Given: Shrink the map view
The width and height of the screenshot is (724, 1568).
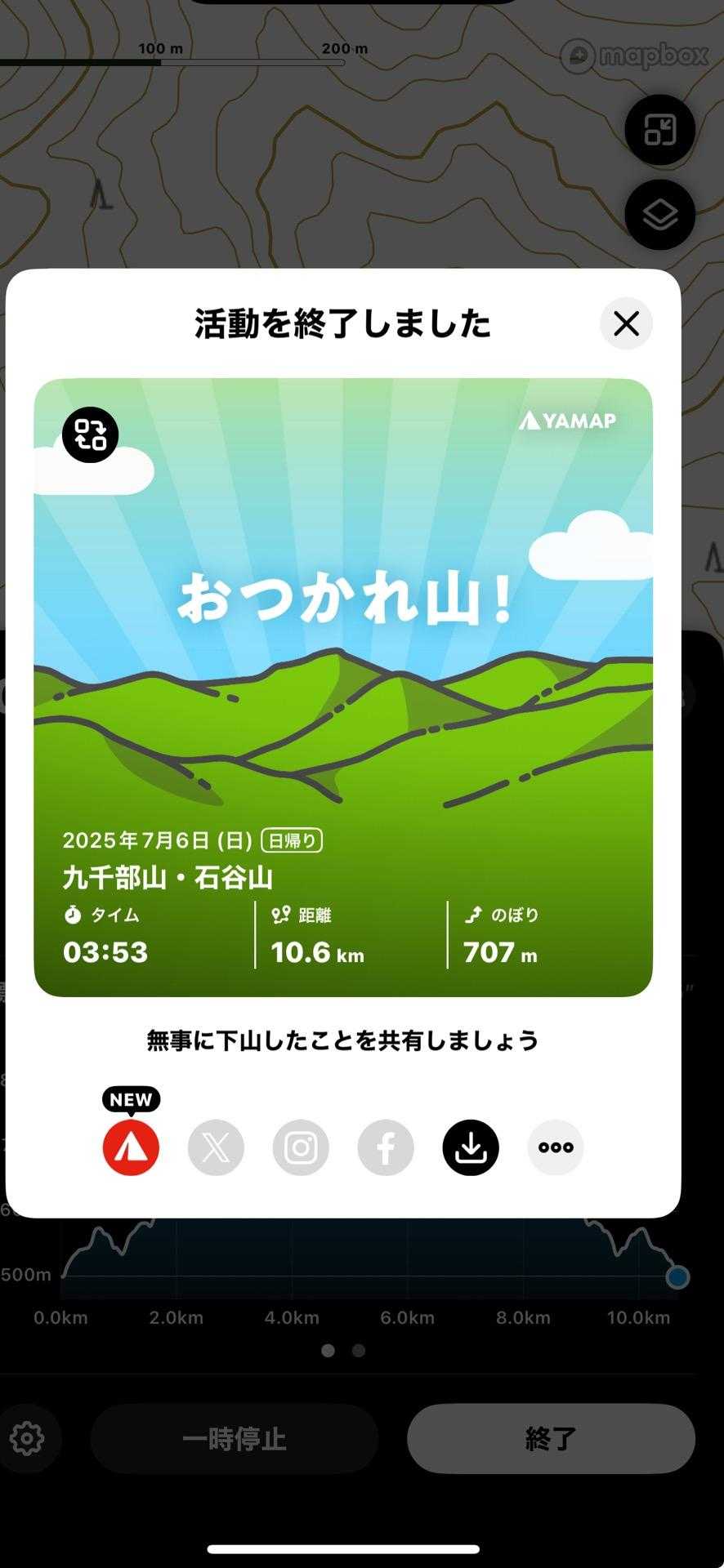Looking at the screenshot, I should pyautogui.click(x=659, y=130).
